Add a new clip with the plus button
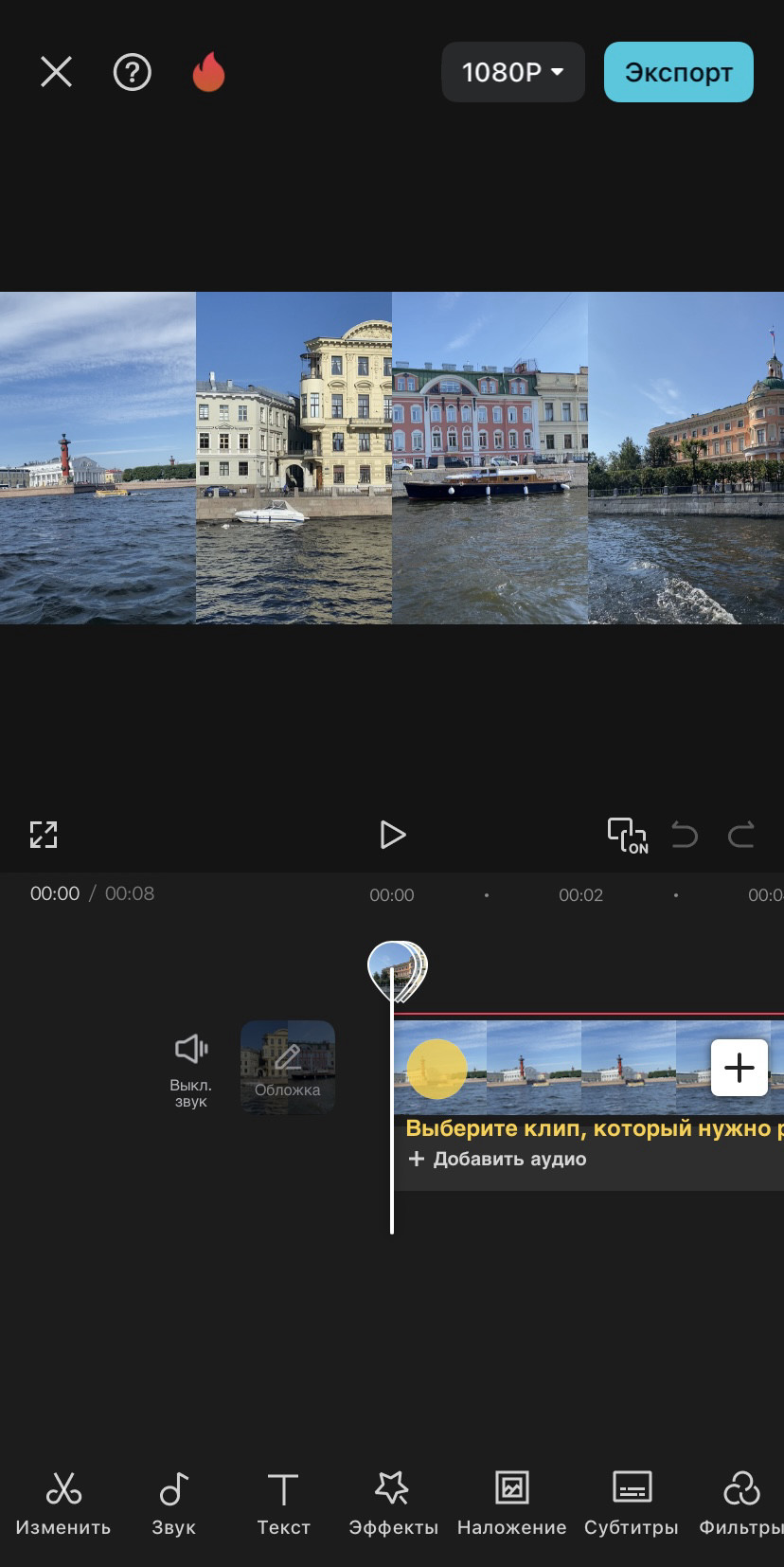 pyautogui.click(x=739, y=1068)
